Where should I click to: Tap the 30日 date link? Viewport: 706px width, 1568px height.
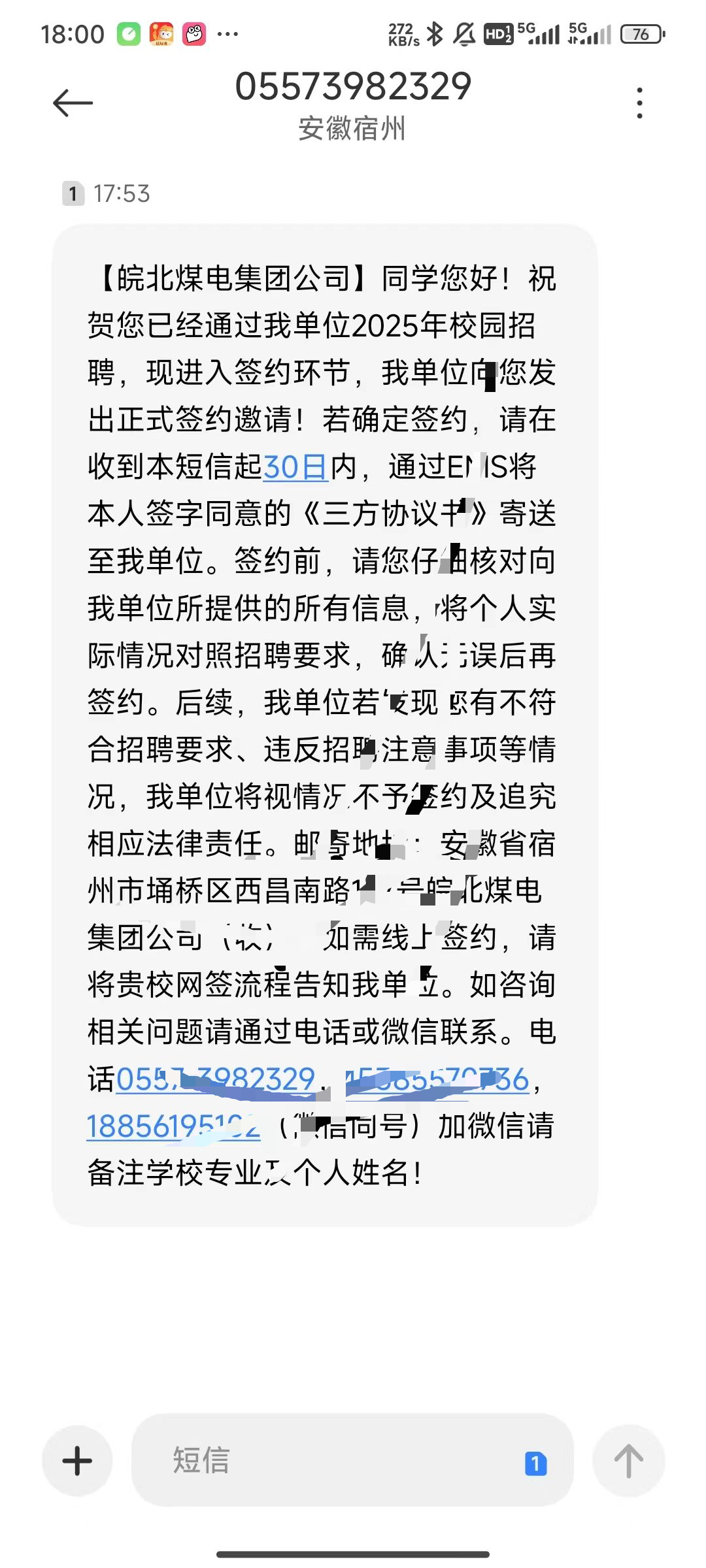pyautogui.click(x=295, y=467)
